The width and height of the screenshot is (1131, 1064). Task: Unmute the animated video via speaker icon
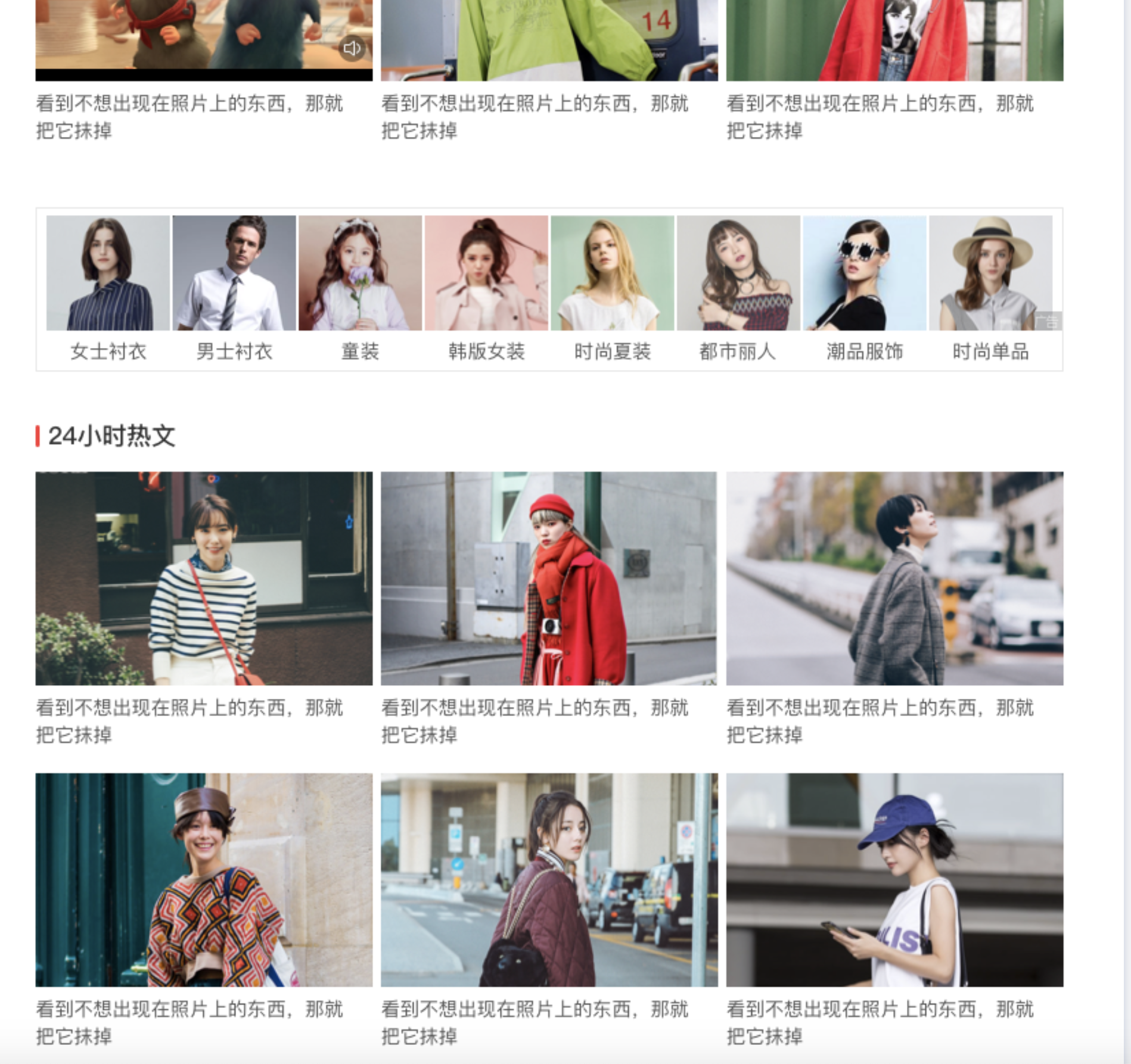click(352, 48)
